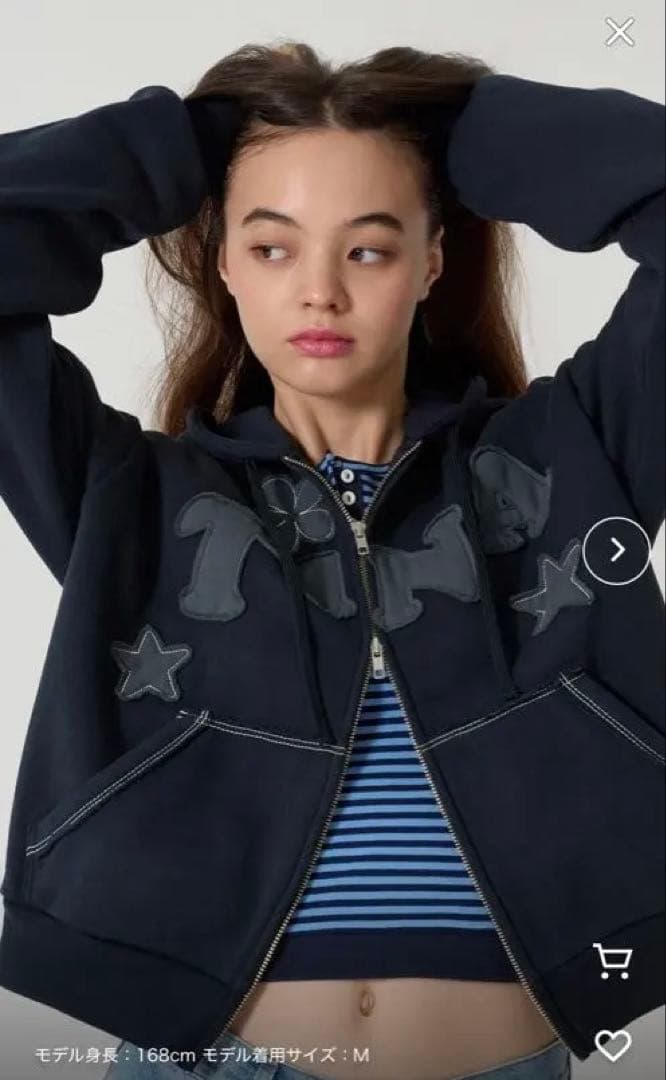The width and height of the screenshot is (666, 1080).
Task: Show the next product photo
Action: pos(617,550)
